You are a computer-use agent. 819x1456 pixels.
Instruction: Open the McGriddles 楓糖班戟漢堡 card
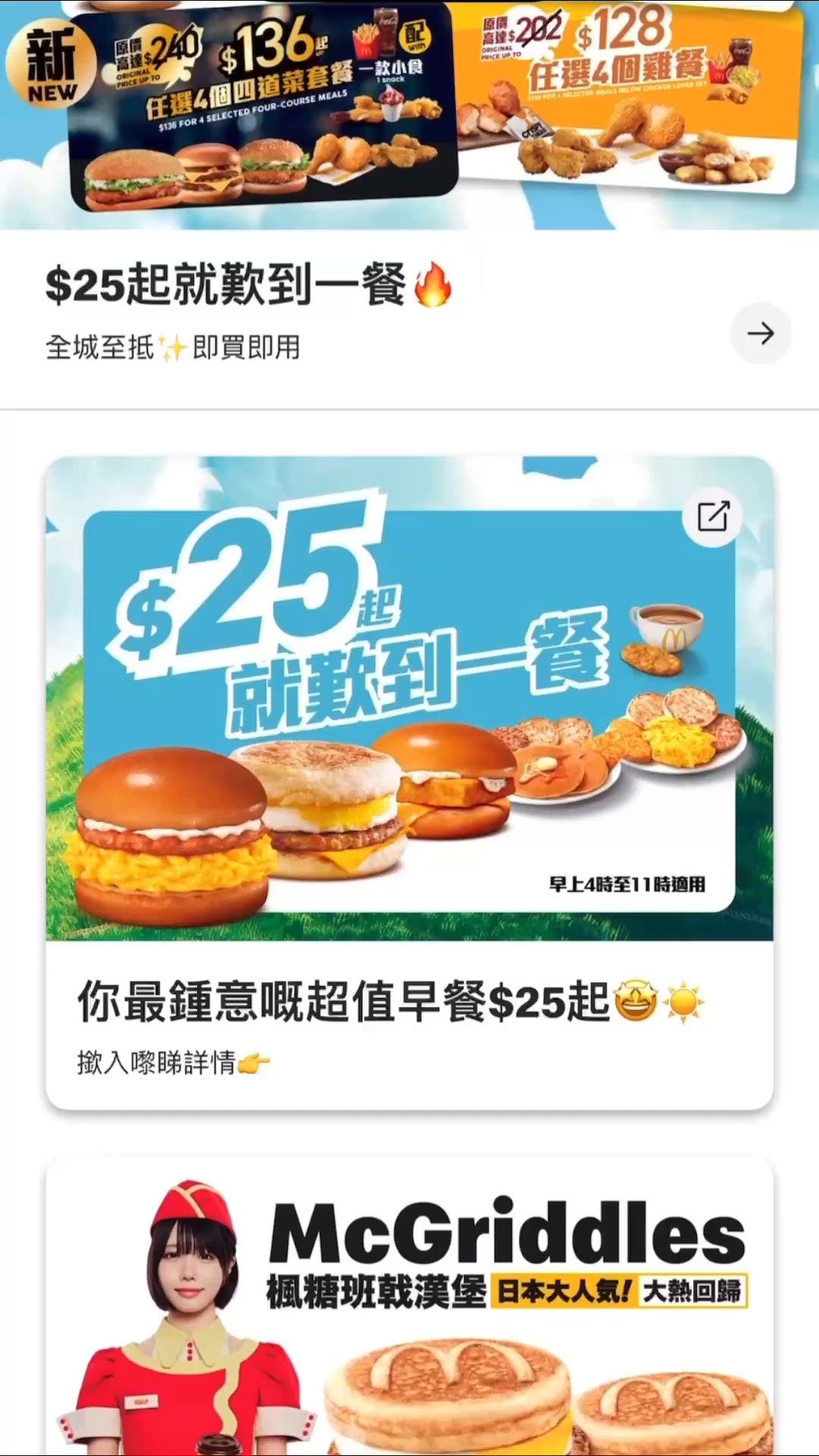tap(409, 1304)
